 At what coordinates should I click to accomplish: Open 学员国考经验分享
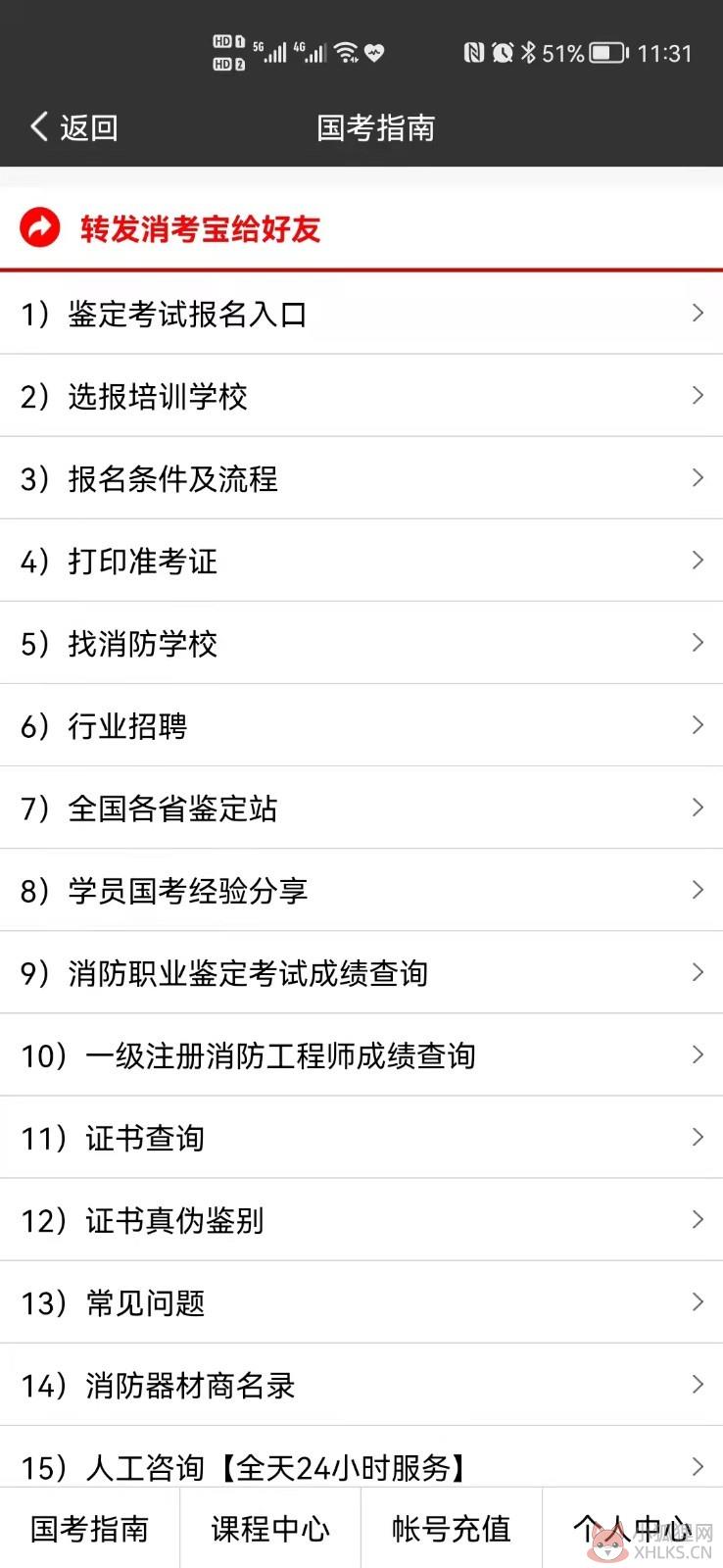pyautogui.click(x=361, y=890)
